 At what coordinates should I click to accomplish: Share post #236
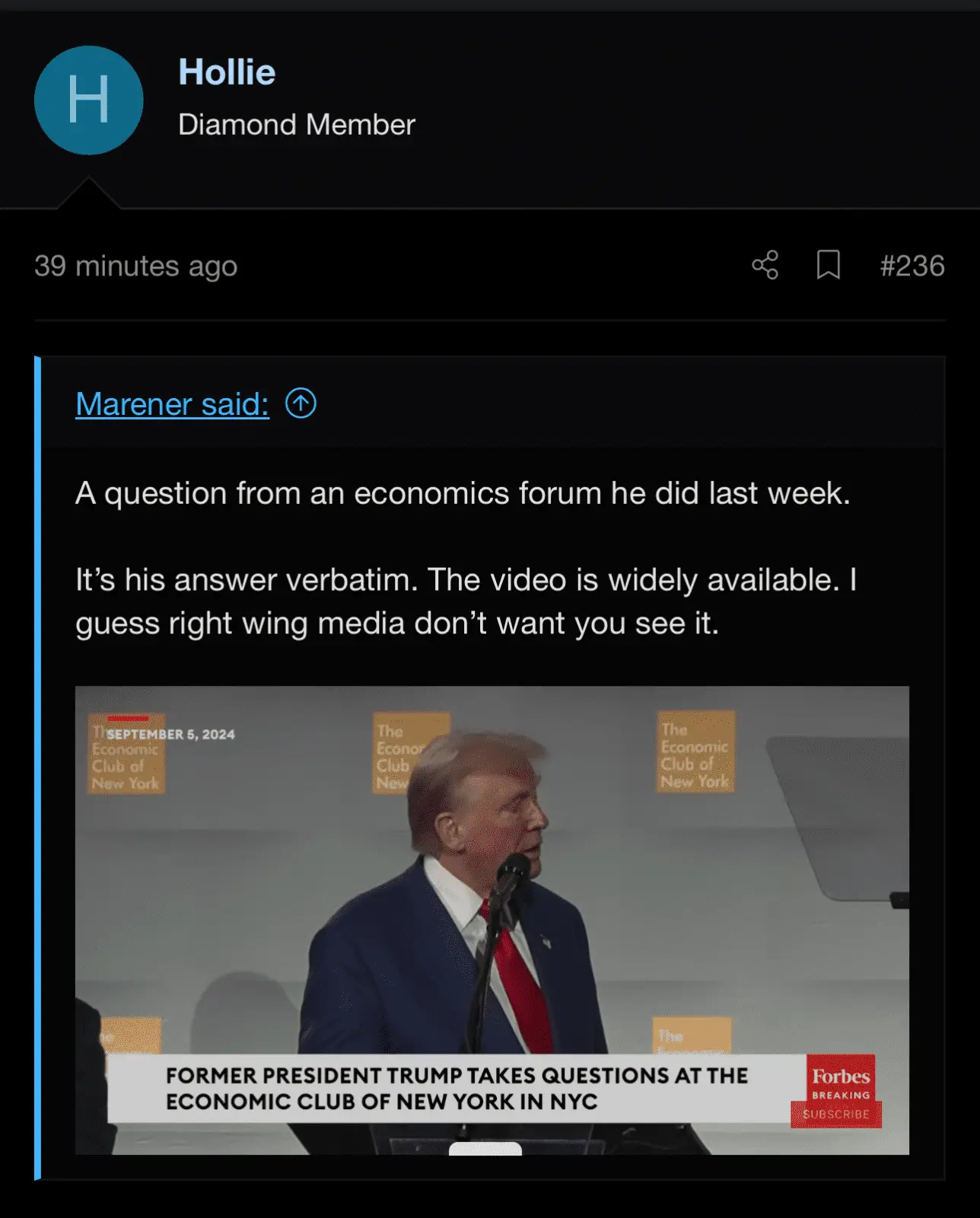coord(765,266)
